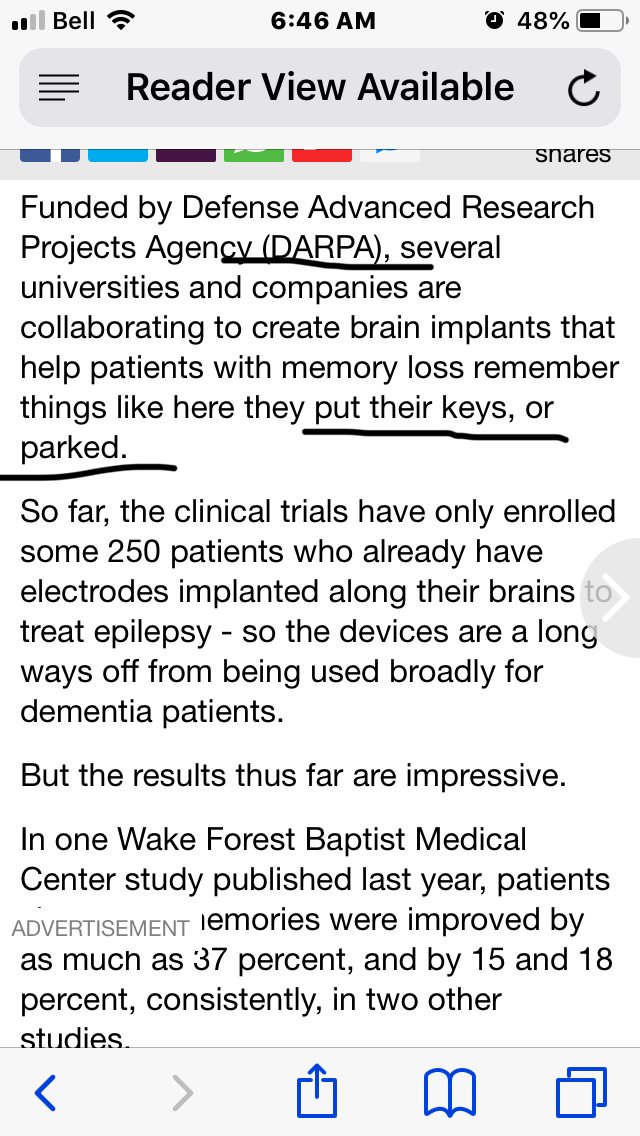Image resolution: width=640 pixels, height=1136 pixels.
Task: Tap the next-article arrow at right edge
Action: point(613,598)
